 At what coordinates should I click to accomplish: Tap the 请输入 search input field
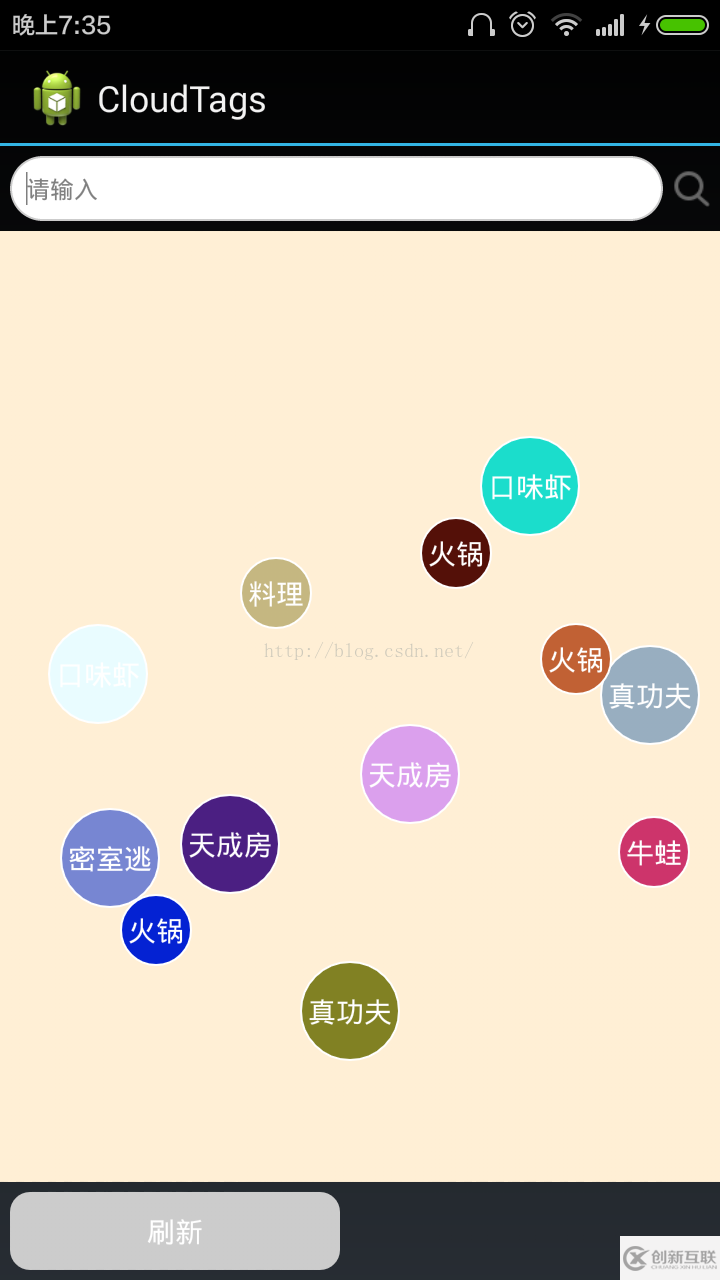336,188
